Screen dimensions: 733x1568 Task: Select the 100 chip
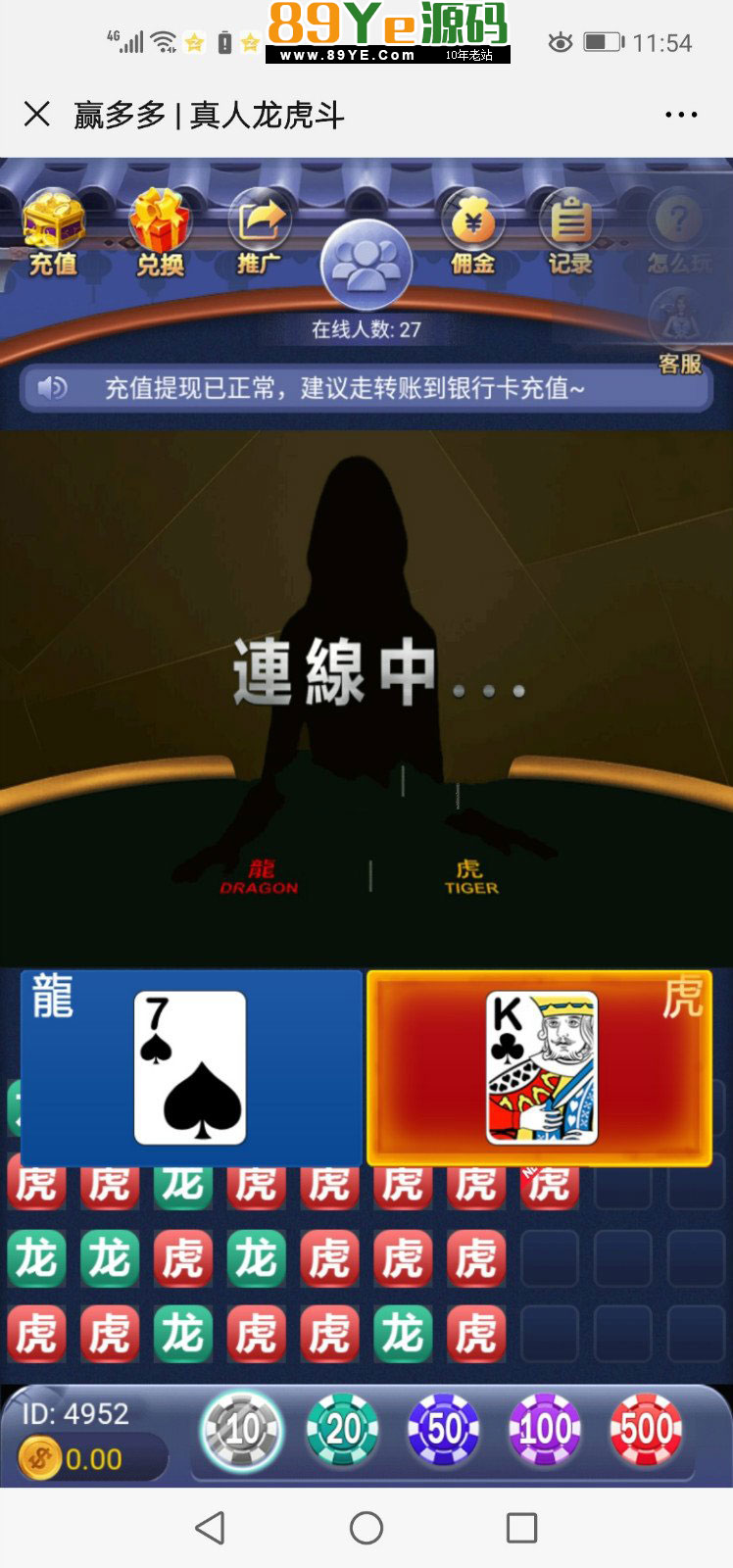(x=545, y=1430)
